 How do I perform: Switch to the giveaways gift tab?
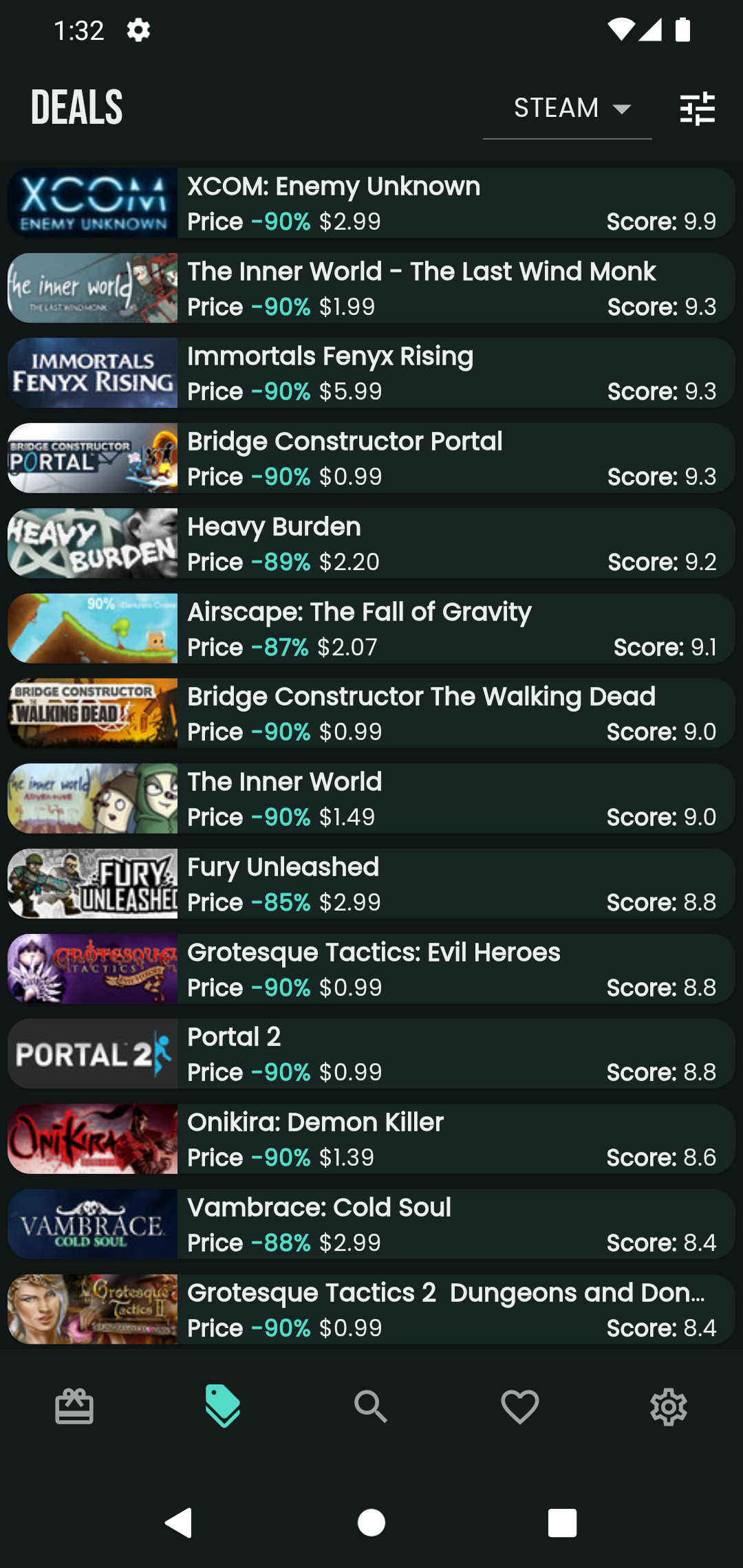pos(74,1406)
